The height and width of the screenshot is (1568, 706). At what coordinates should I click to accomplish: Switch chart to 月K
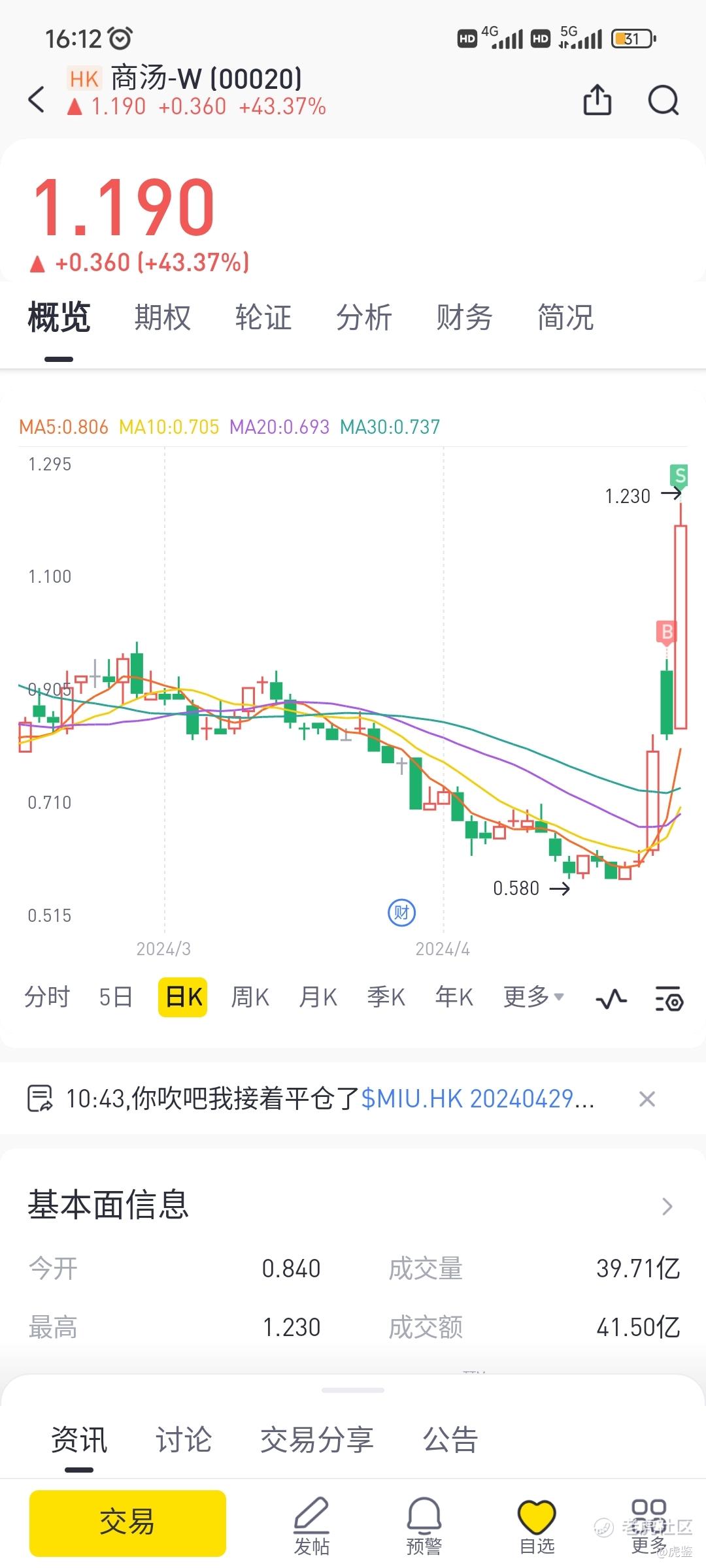point(318,998)
